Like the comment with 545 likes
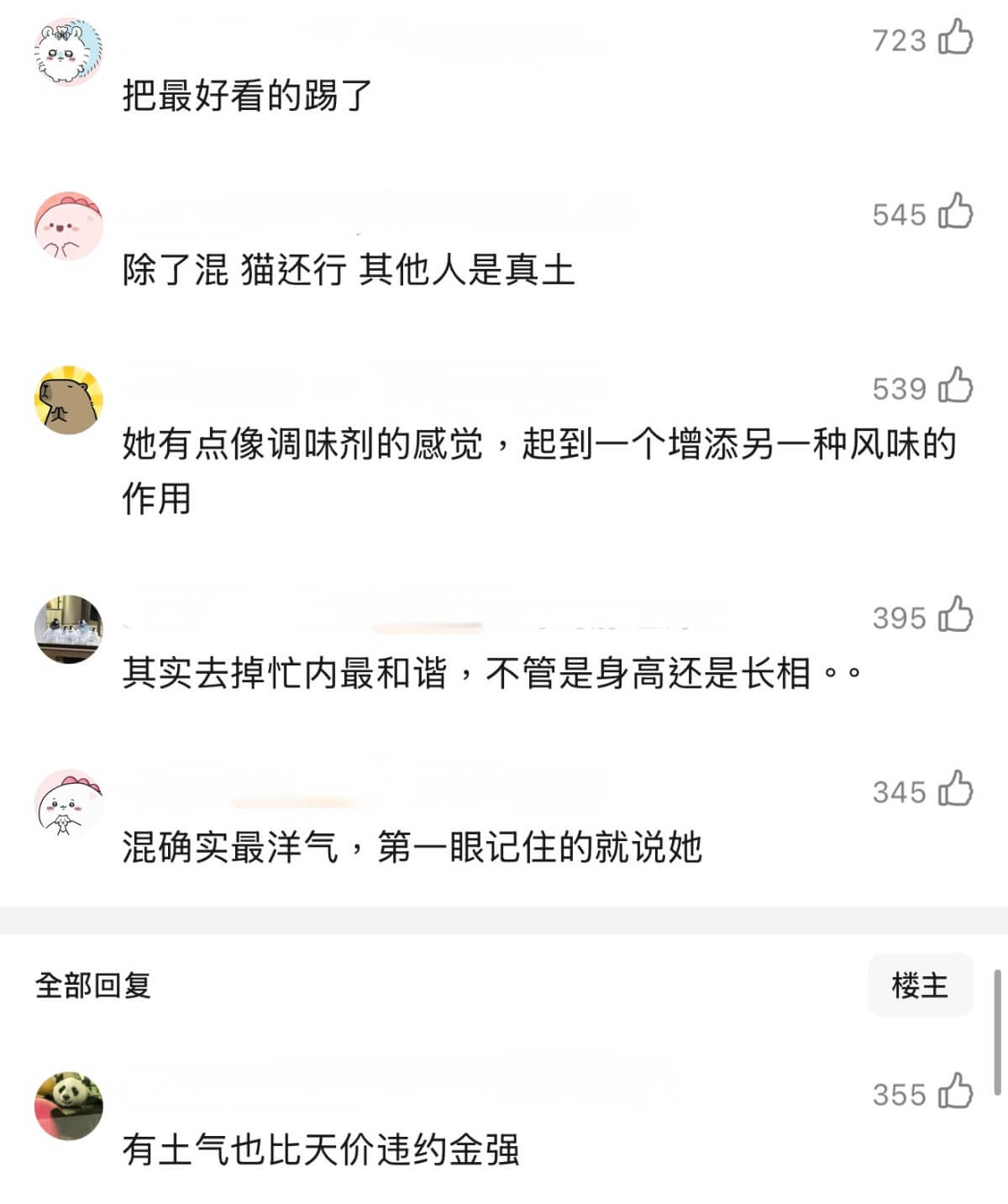The image size is (1008, 1204). click(955, 212)
